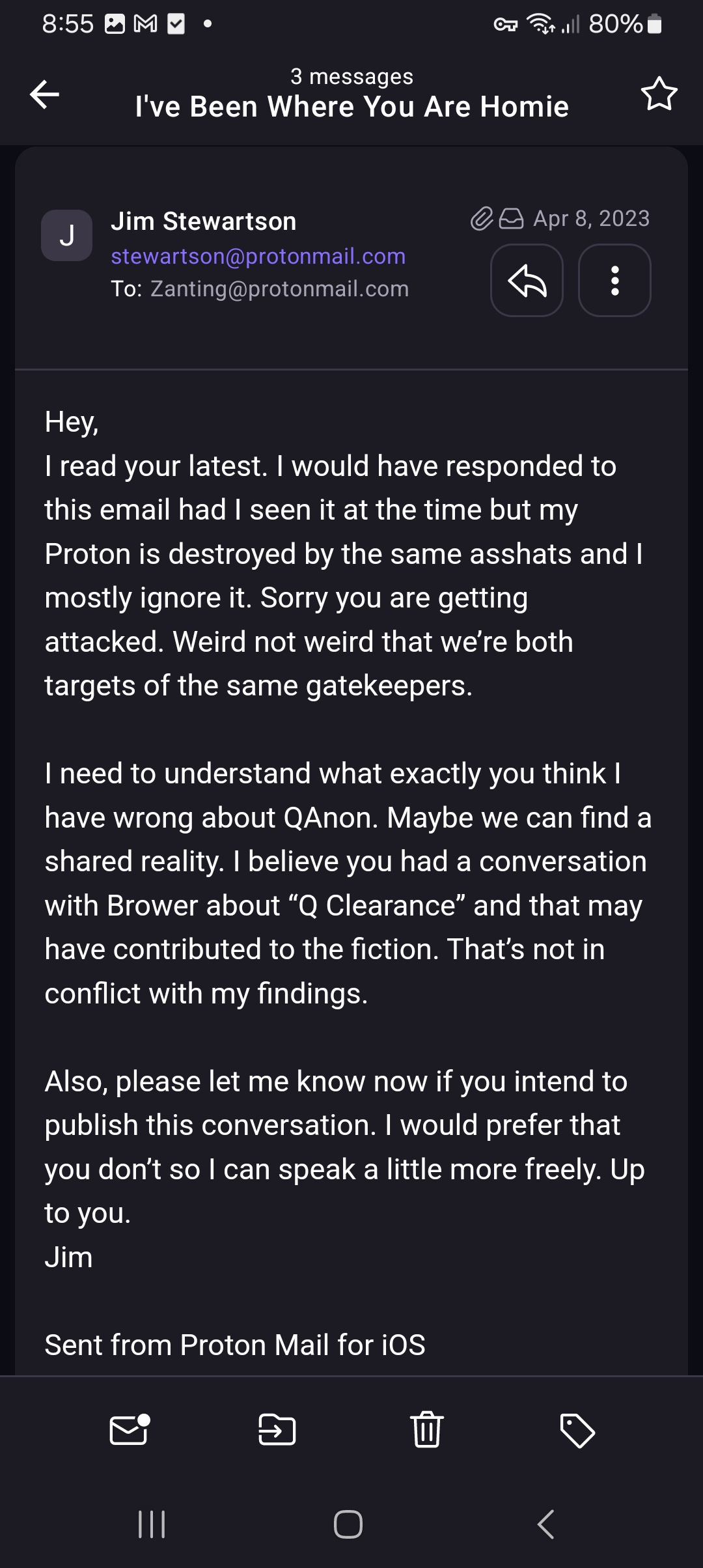Reply to Jim Stewartson's message
The image size is (703, 1568).
tap(527, 281)
